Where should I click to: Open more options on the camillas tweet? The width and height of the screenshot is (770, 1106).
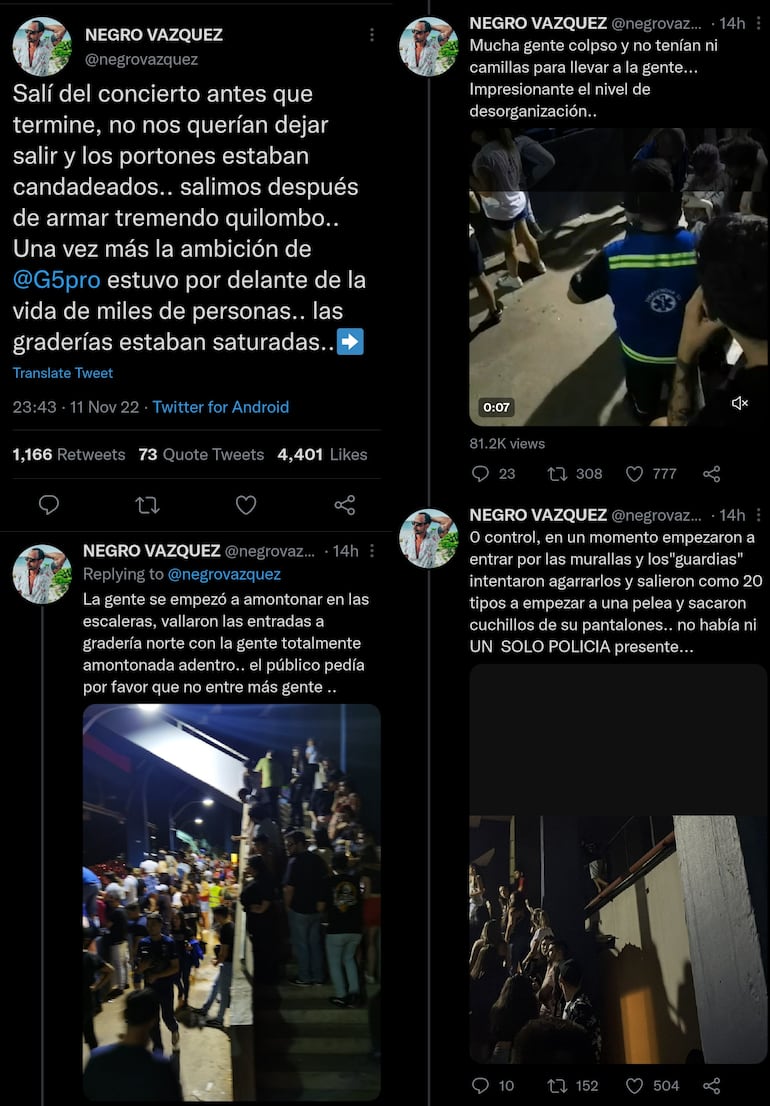click(757, 22)
